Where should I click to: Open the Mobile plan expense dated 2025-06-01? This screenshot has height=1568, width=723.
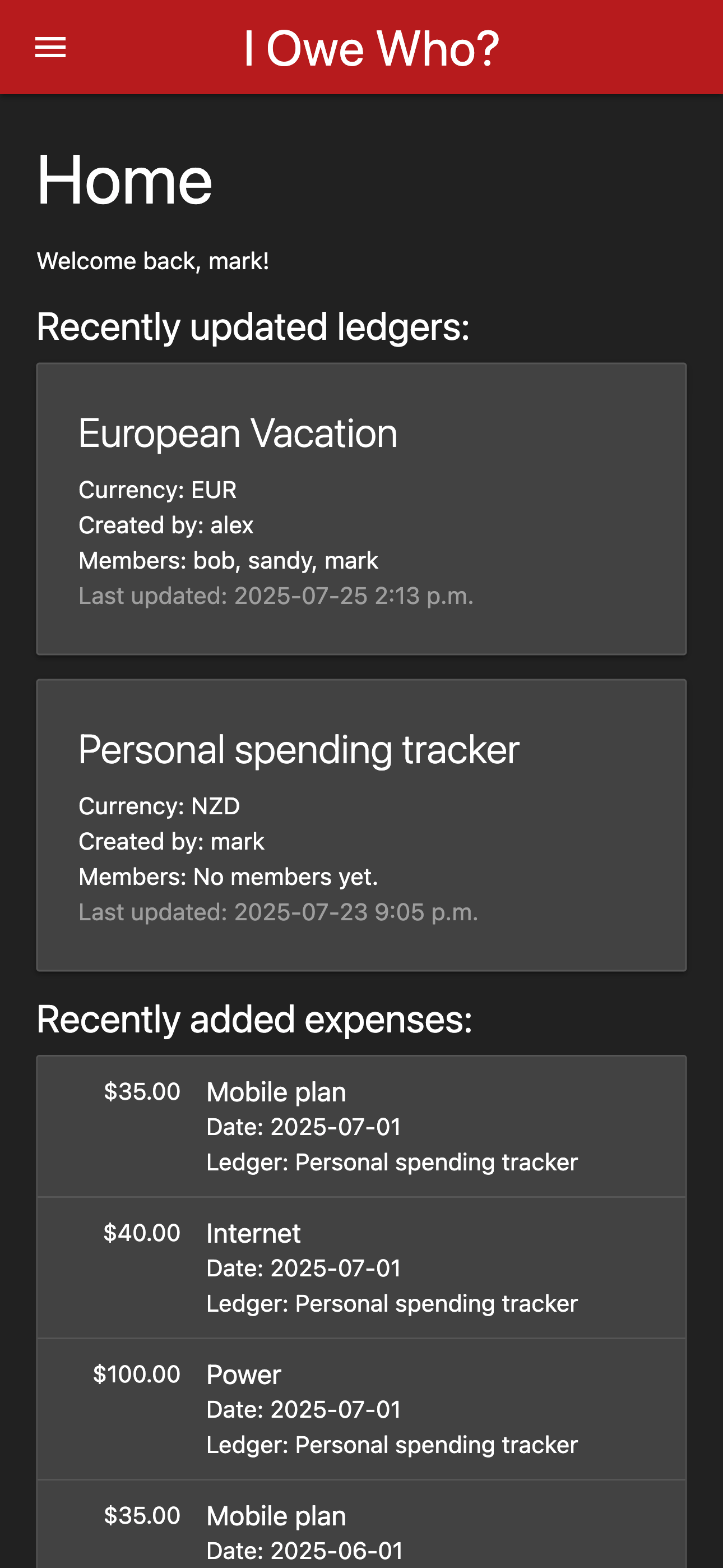(x=361, y=1524)
